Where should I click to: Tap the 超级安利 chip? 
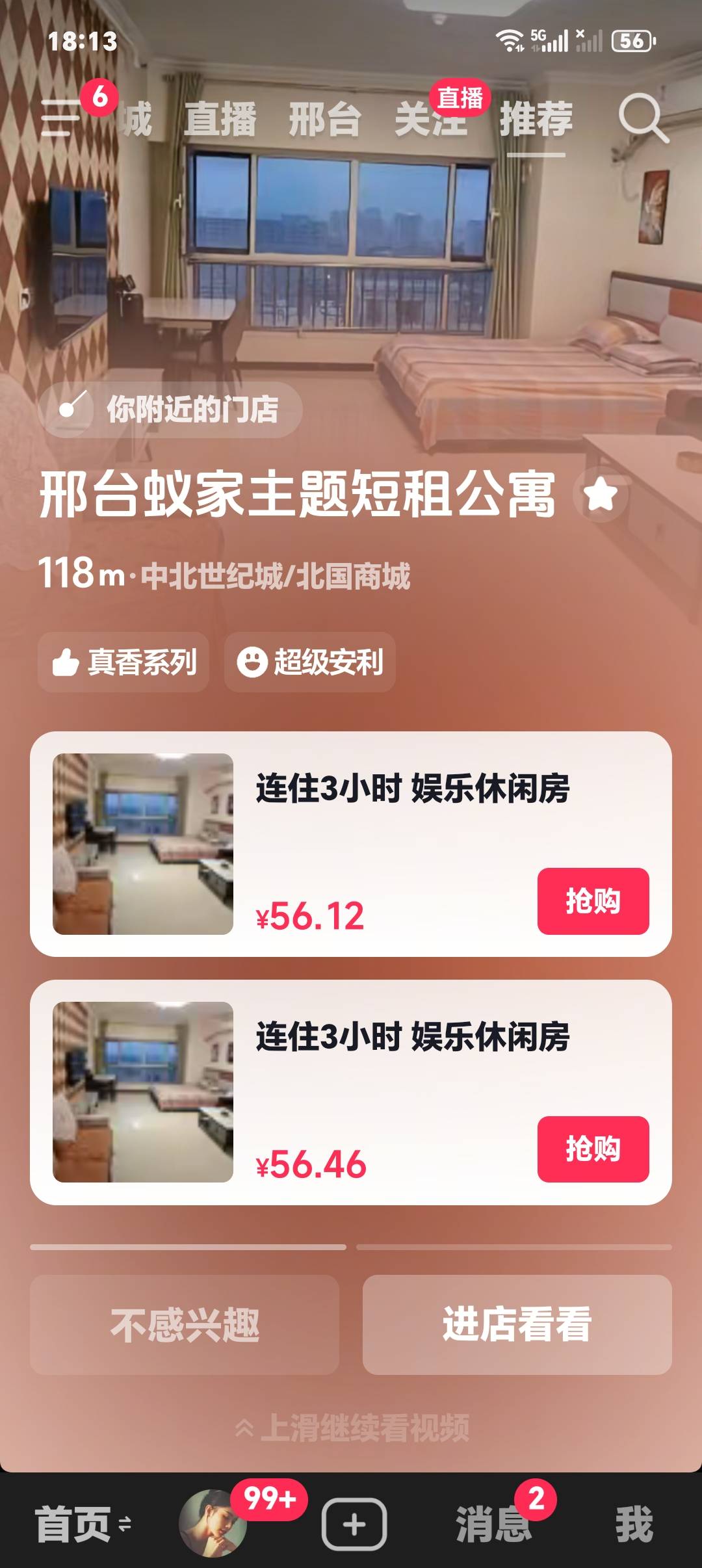click(x=310, y=662)
